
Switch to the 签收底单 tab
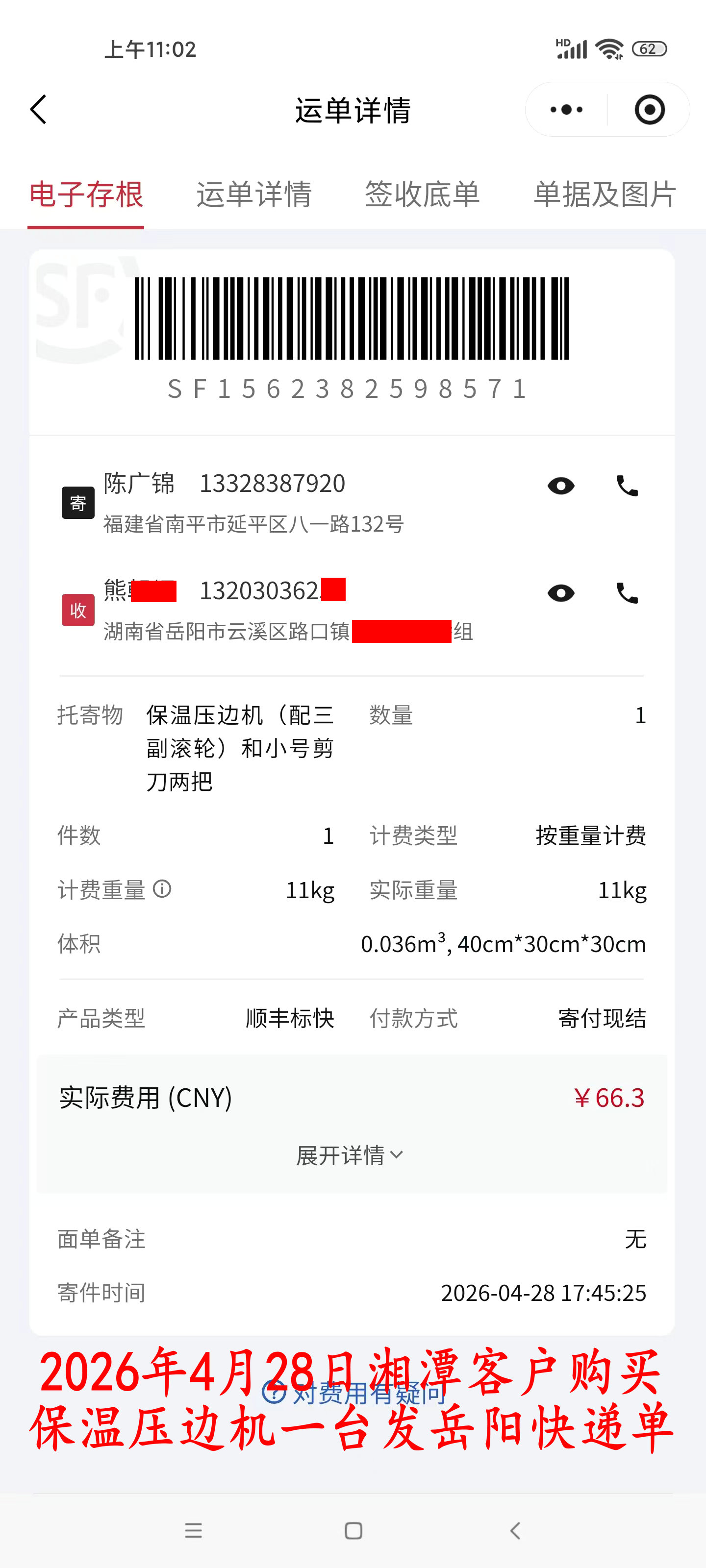422,195
